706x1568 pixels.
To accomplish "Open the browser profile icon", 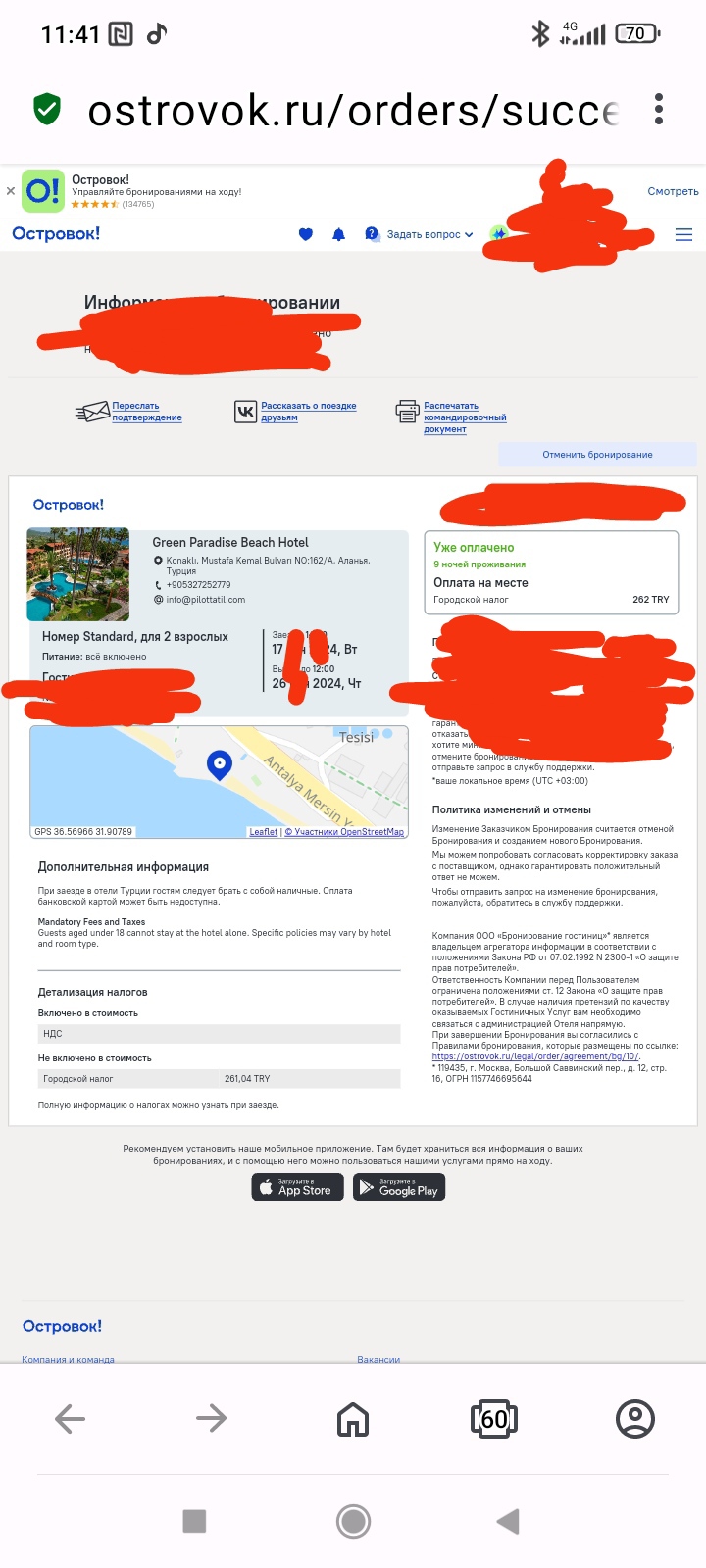I will coord(635,1418).
